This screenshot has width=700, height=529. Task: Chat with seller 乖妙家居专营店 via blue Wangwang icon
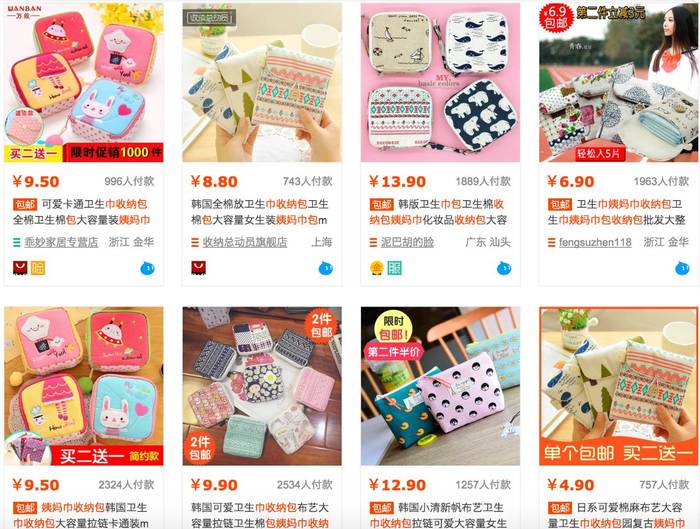tap(147, 268)
